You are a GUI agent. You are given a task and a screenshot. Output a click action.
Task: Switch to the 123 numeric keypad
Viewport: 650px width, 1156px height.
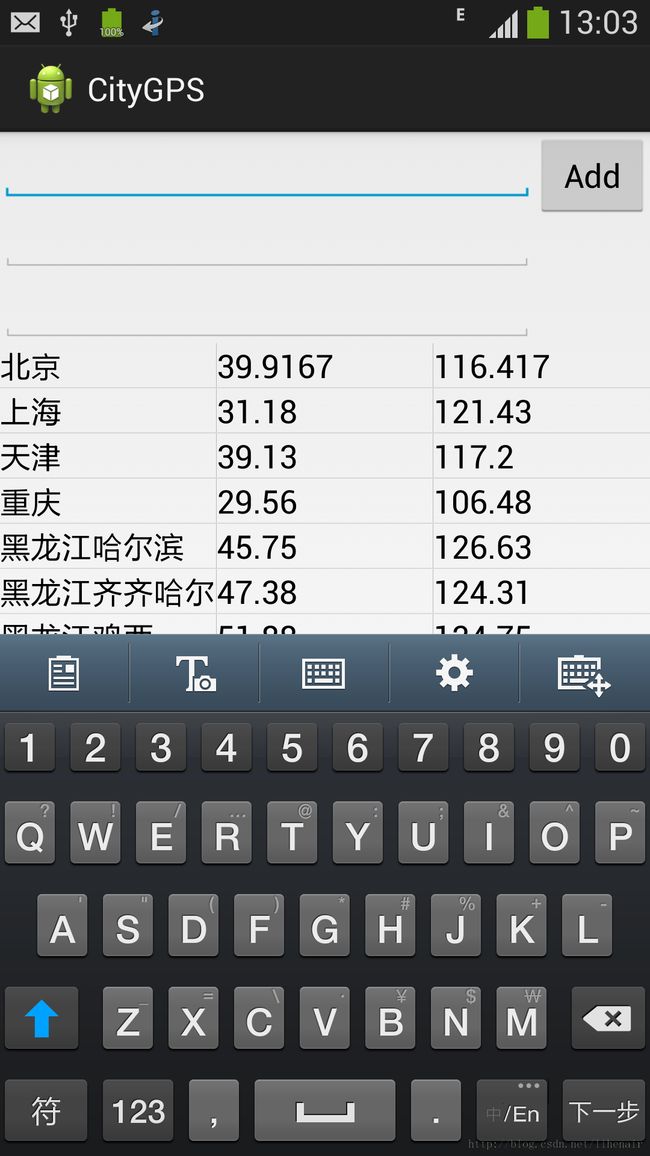pyautogui.click(x=139, y=1110)
